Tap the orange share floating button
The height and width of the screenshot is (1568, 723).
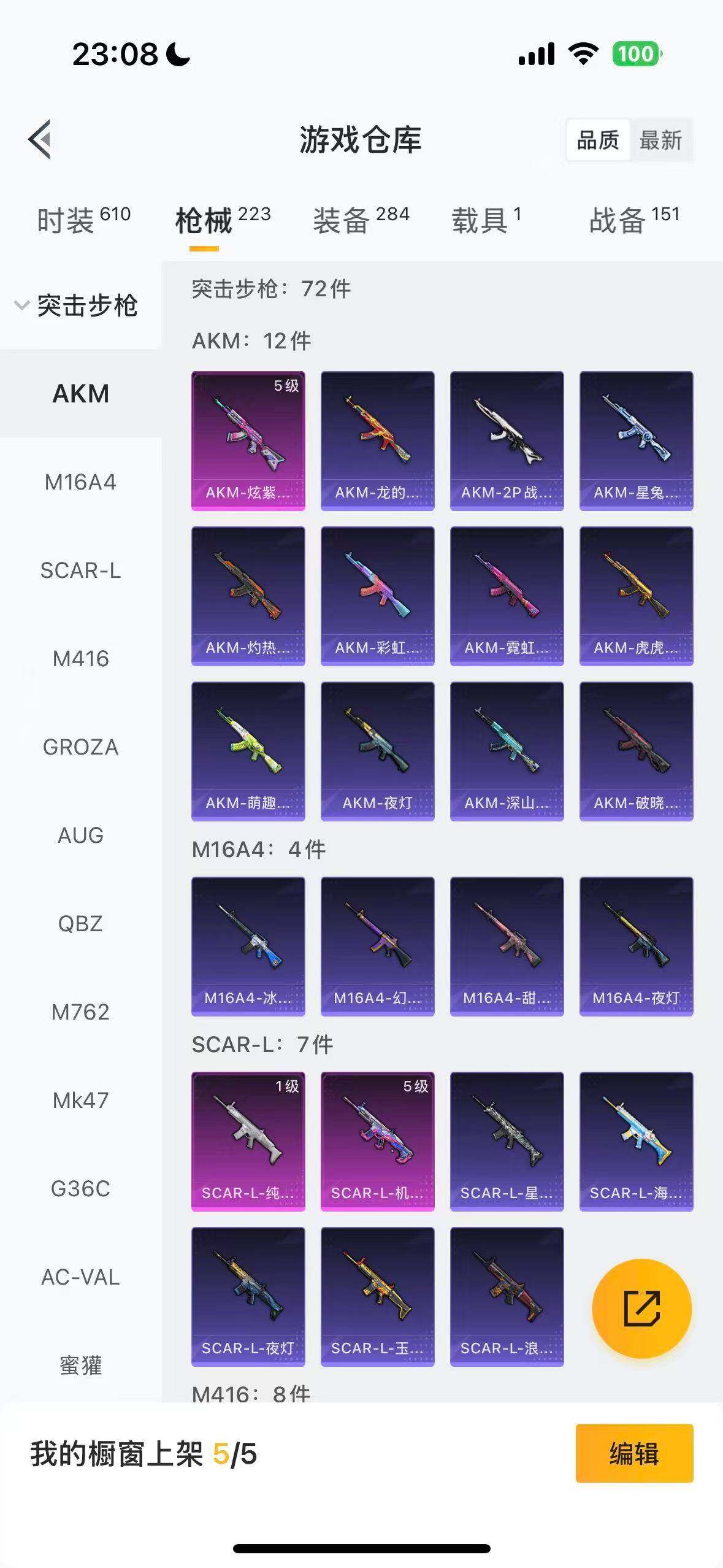tap(641, 1309)
